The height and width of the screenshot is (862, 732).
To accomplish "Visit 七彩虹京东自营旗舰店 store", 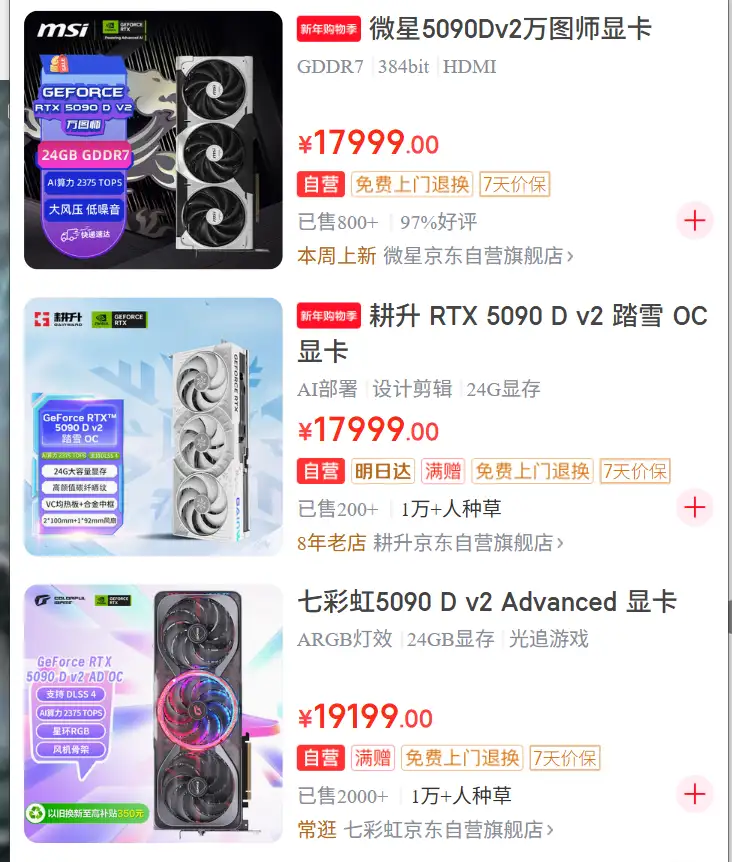I will (448, 830).
